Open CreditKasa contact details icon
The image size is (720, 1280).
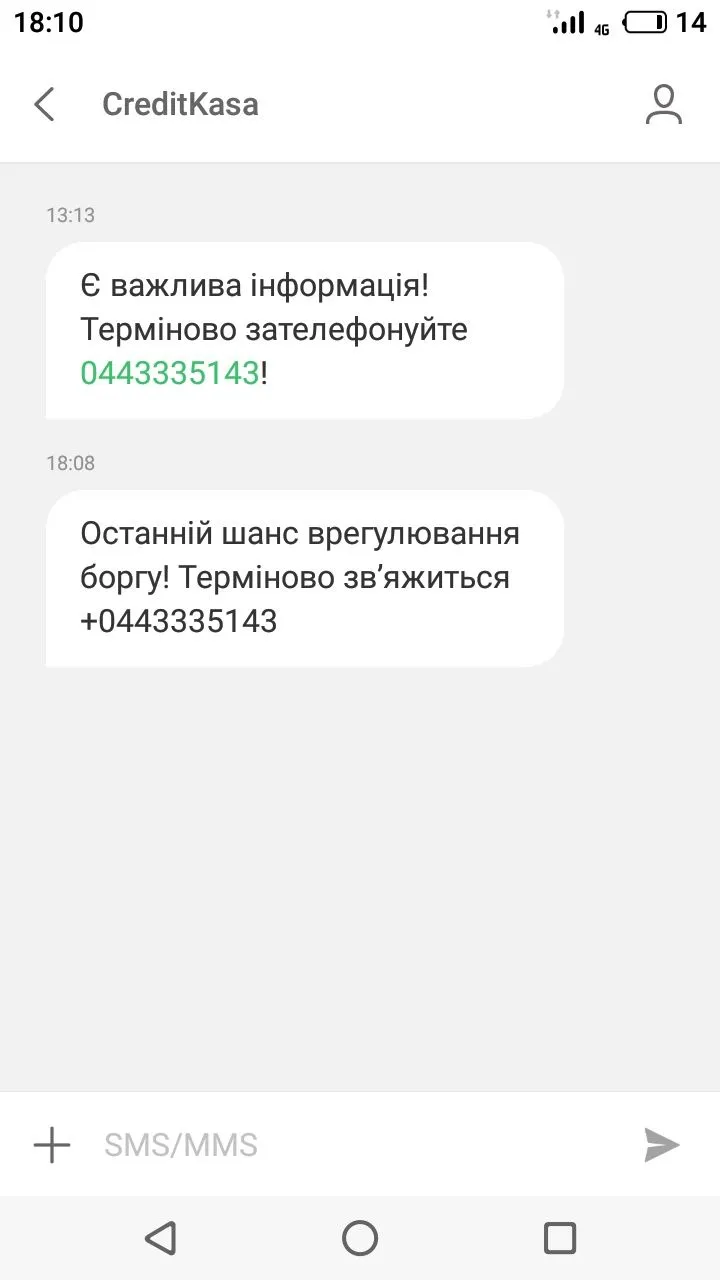(663, 105)
